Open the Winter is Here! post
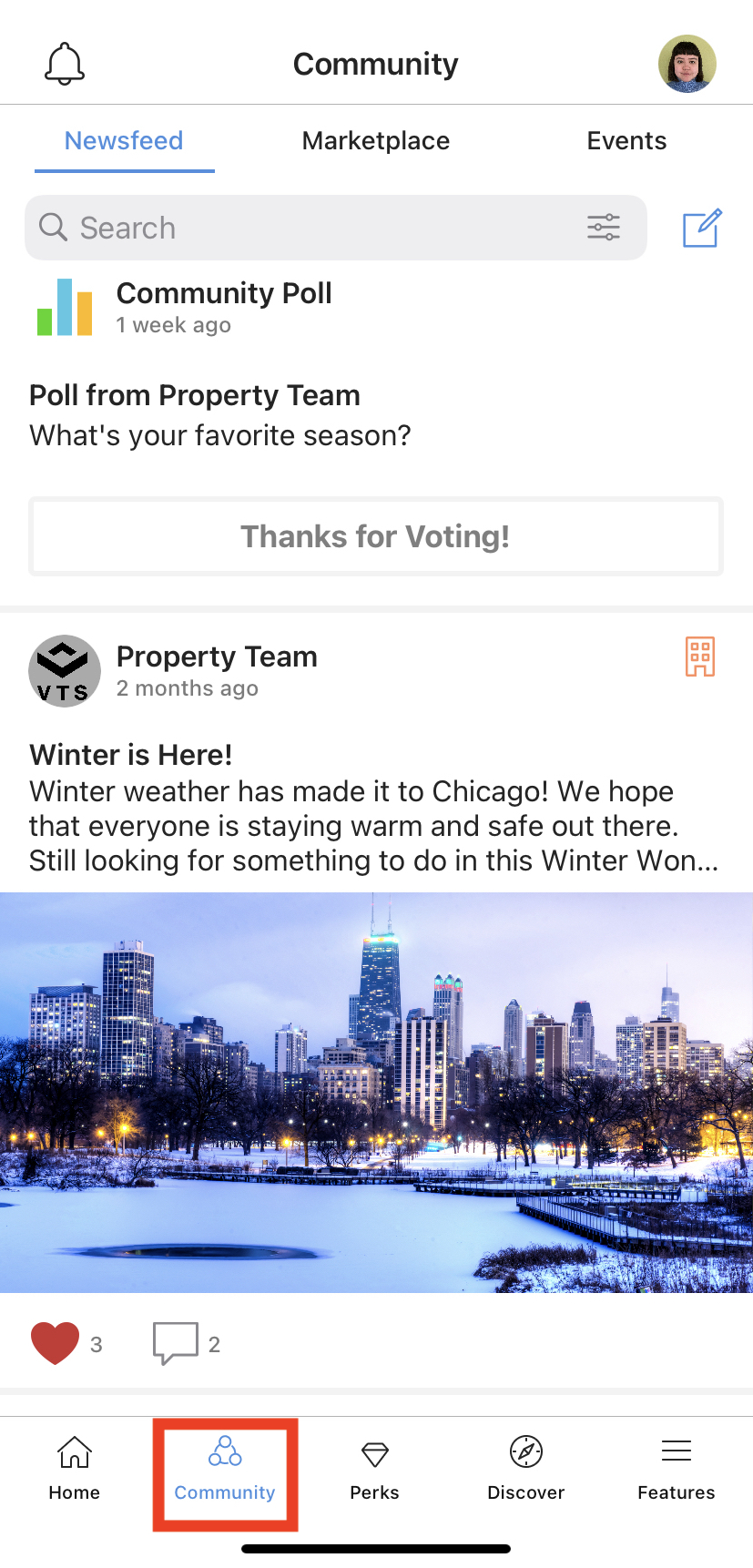This screenshot has width=753, height=1568. pos(130,755)
